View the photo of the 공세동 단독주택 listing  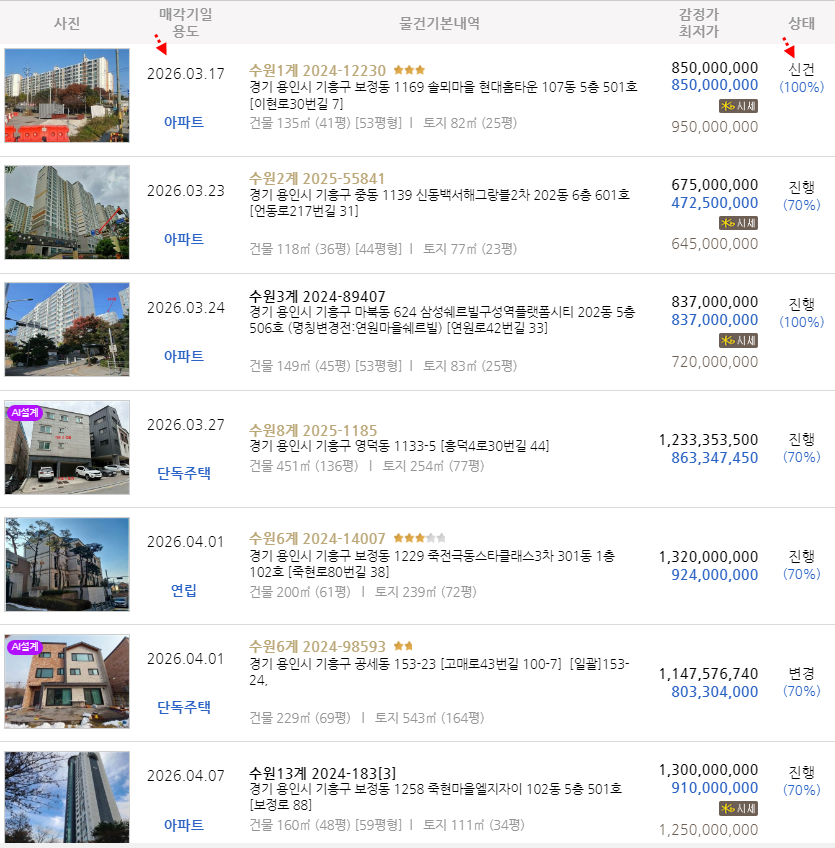67,681
